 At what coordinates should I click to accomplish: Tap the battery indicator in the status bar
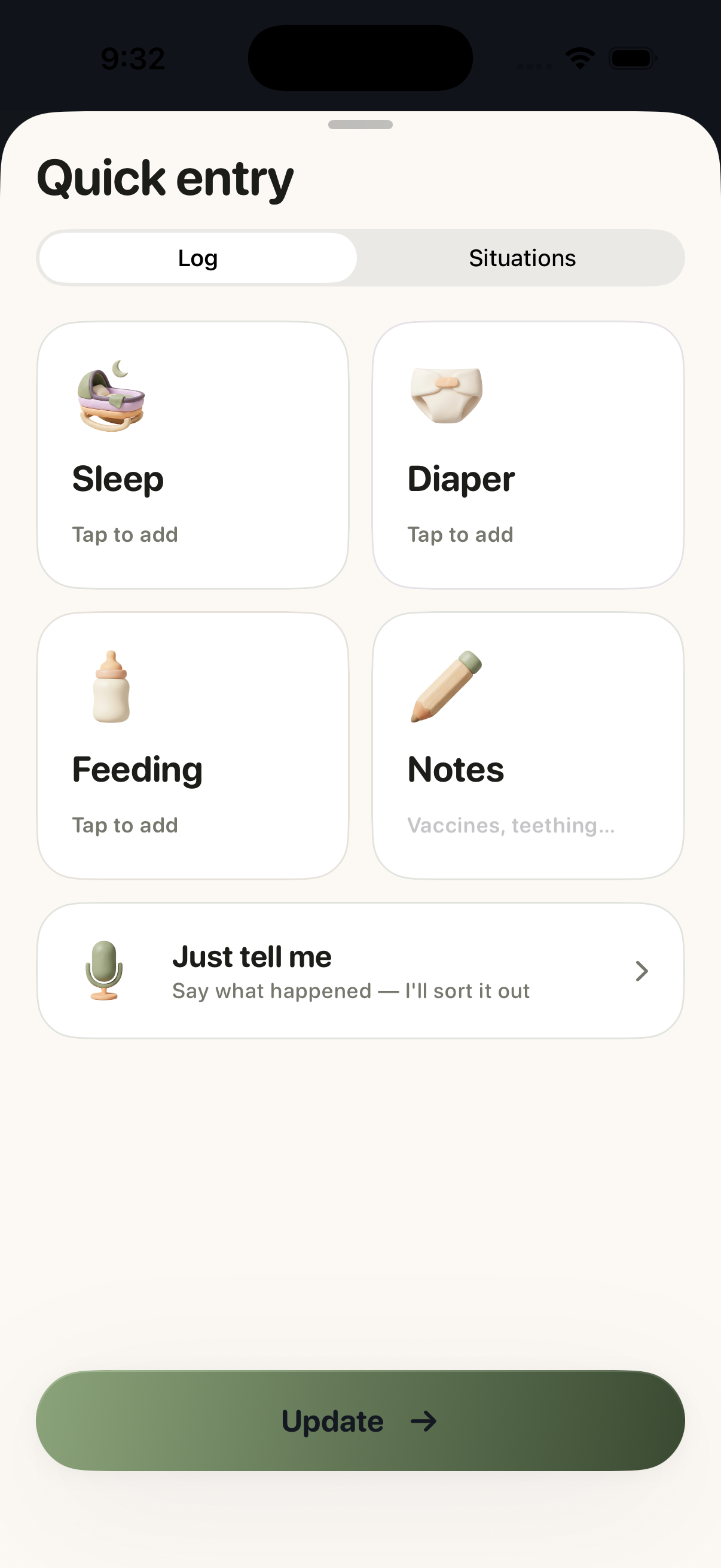630,57
